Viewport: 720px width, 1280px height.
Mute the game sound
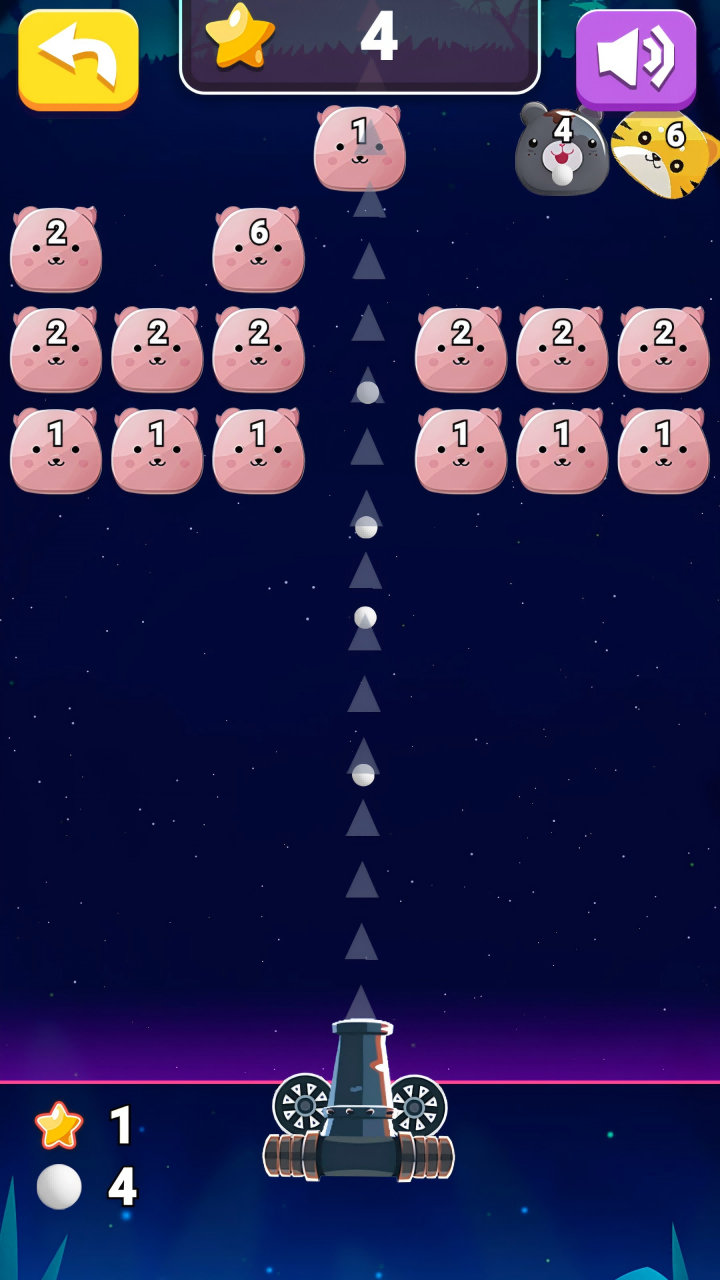click(x=636, y=58)
